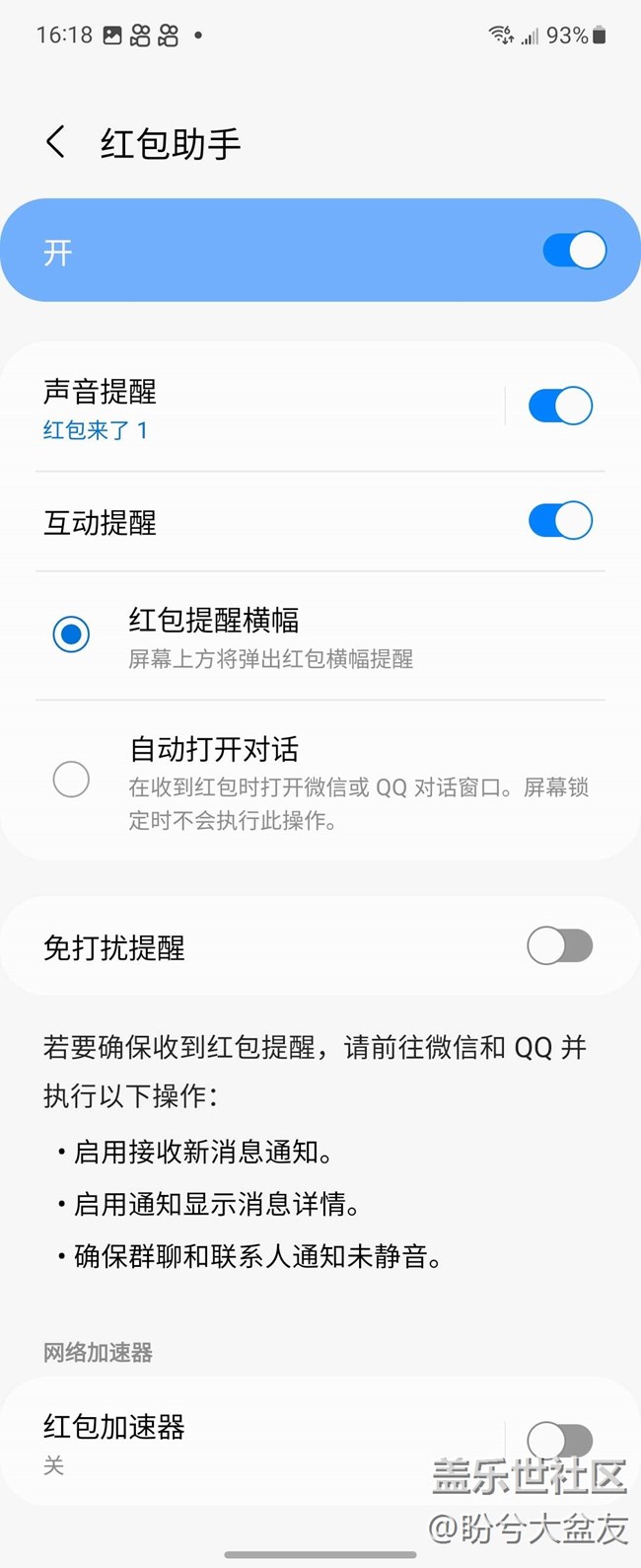This screenshot has width=641, height=1568.
Task: Choose 自动打开对话 radio option
Action: [x=71, y=780]
